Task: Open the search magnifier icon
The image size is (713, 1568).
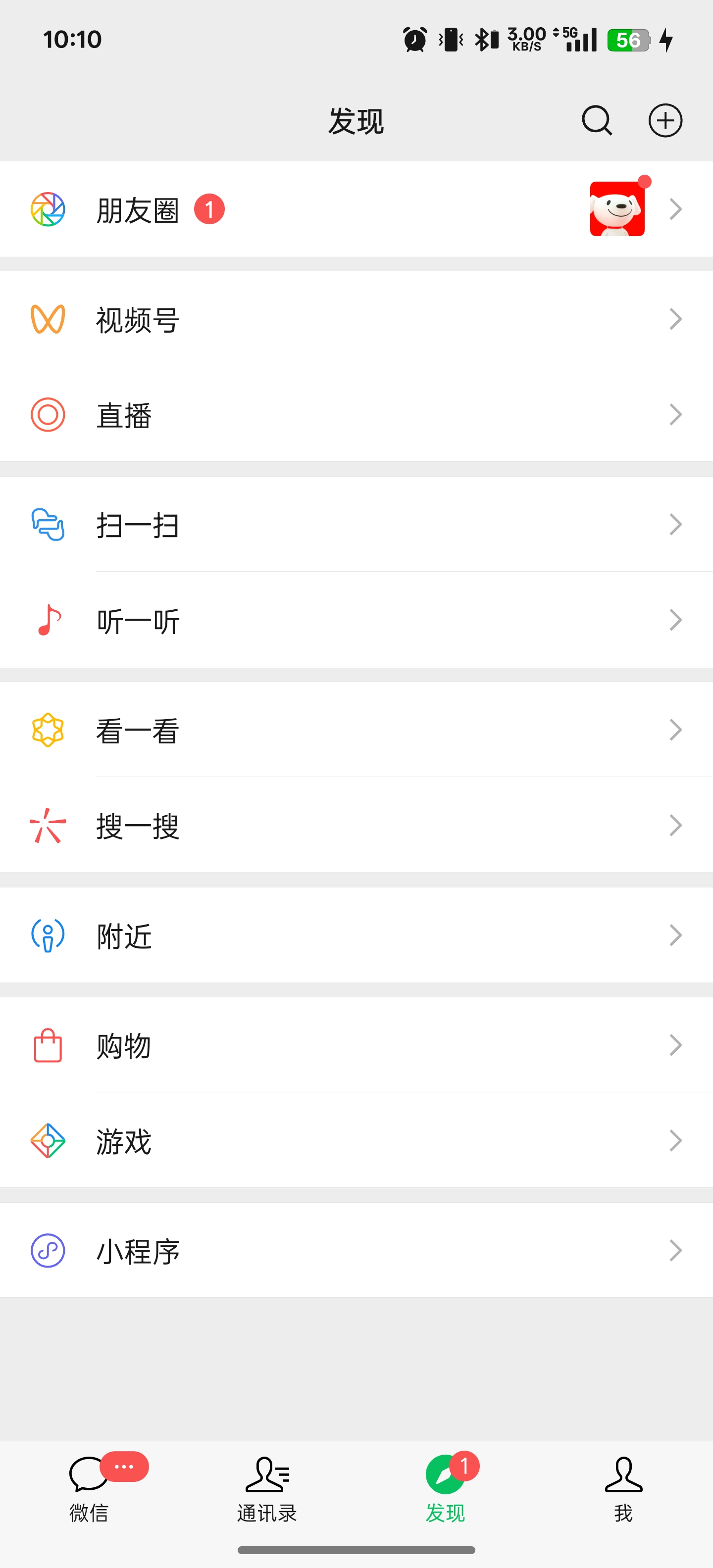Action: pos(596,120)
